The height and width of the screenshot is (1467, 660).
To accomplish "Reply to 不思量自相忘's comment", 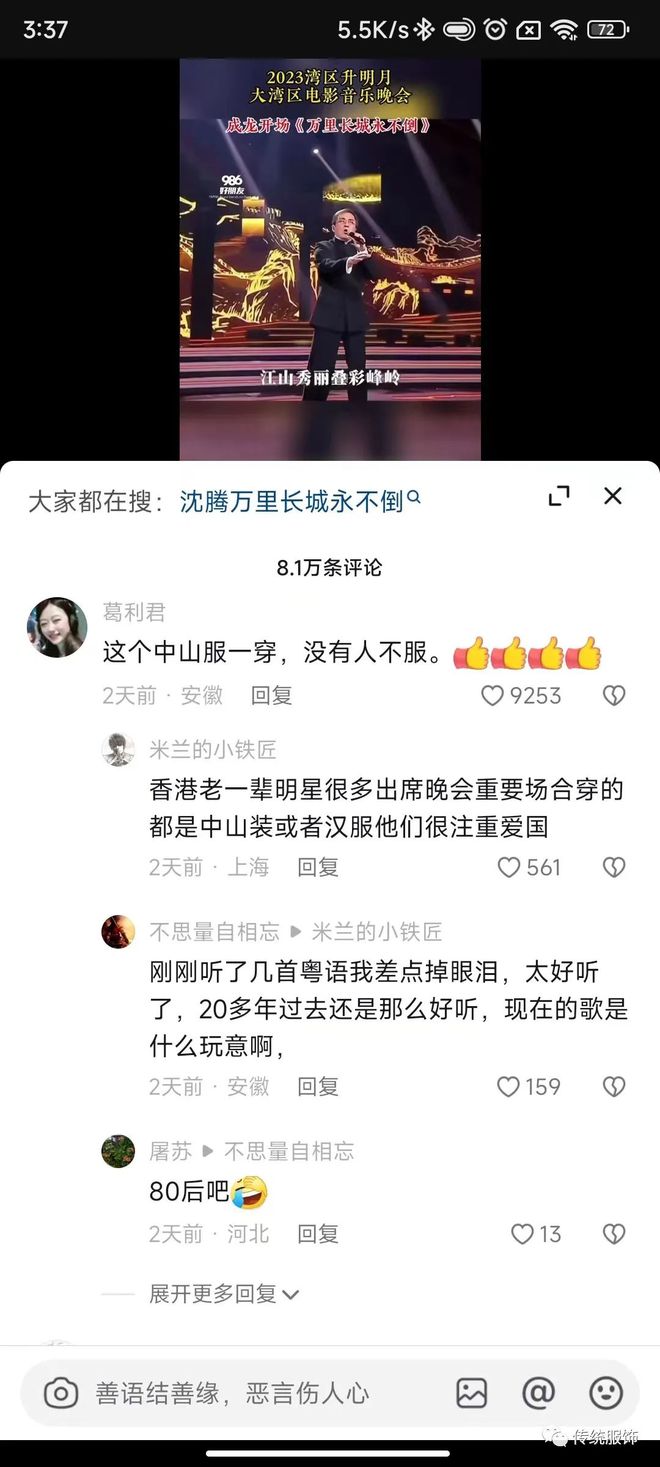I will click(x=318, y=1086).
